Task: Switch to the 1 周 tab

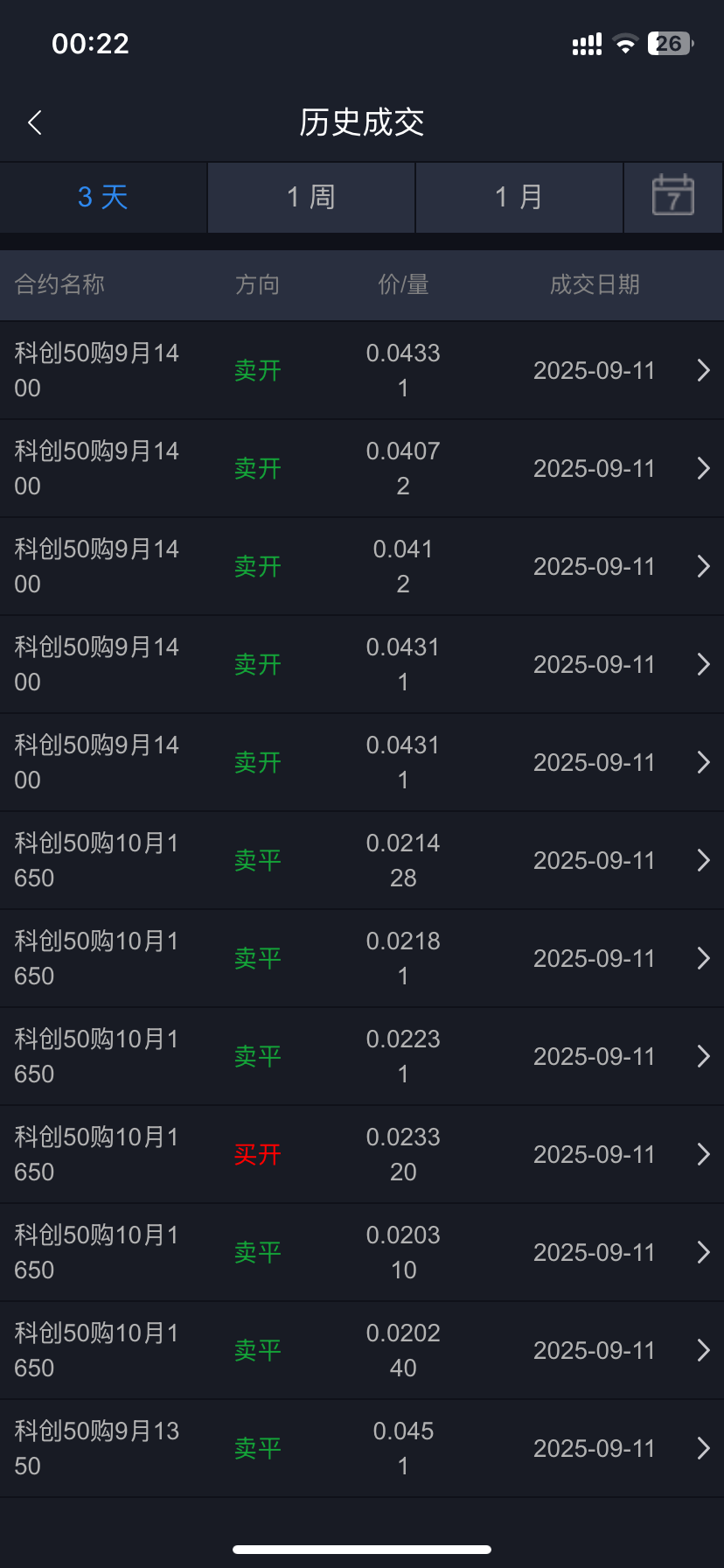Action: tap(311, 197)
